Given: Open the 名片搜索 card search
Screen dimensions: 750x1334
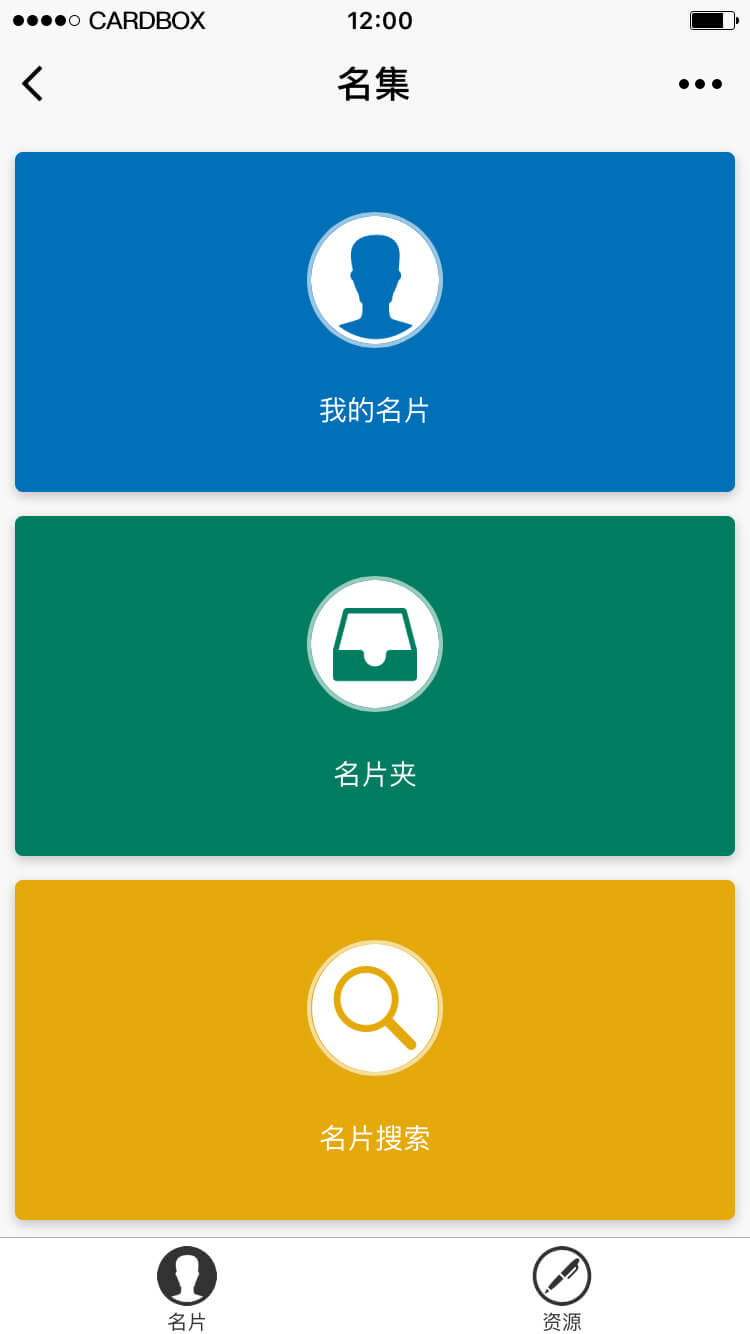Looking at the screenshot, I should tap(375, 1050).
